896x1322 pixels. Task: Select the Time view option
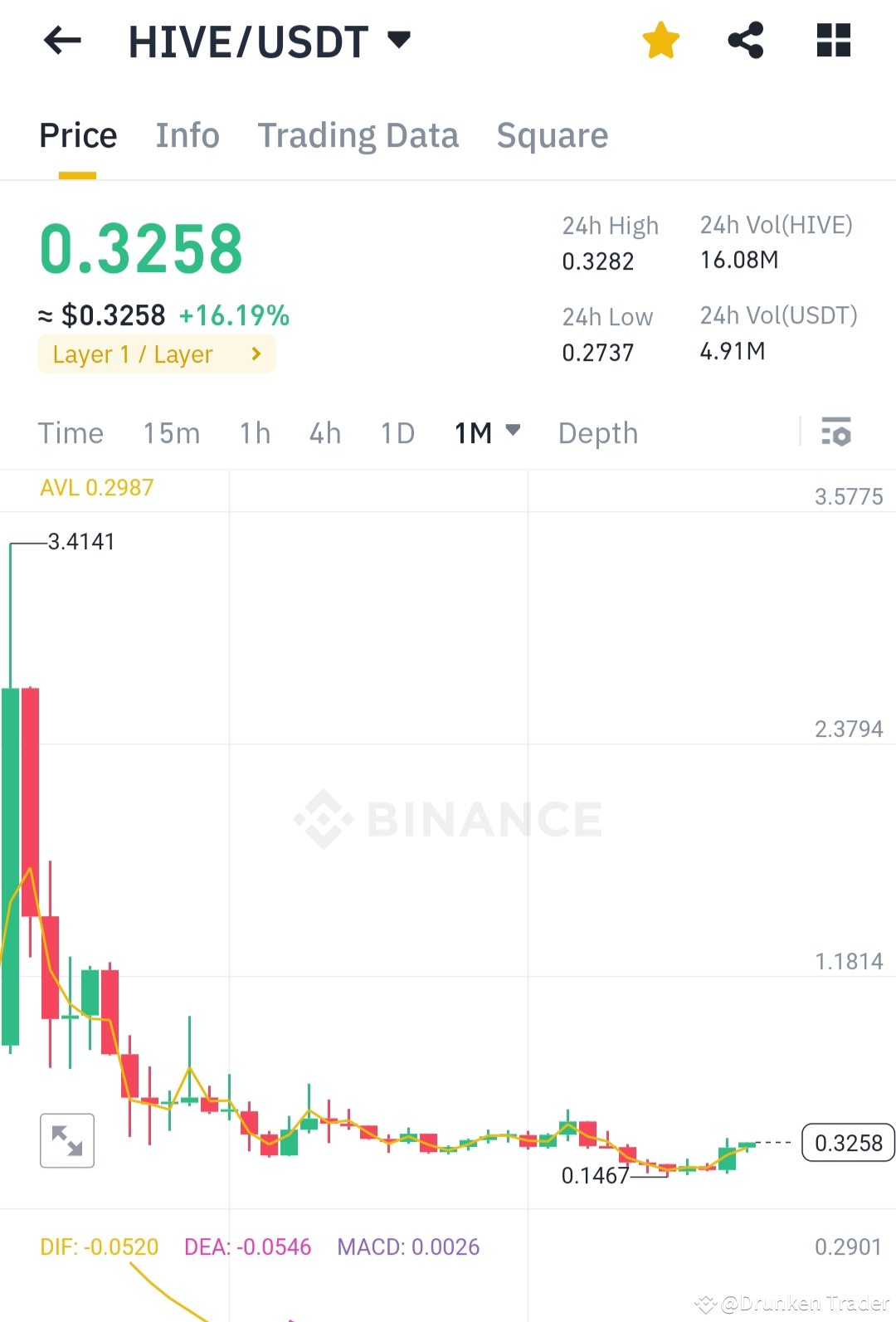(x=71, y=432)
